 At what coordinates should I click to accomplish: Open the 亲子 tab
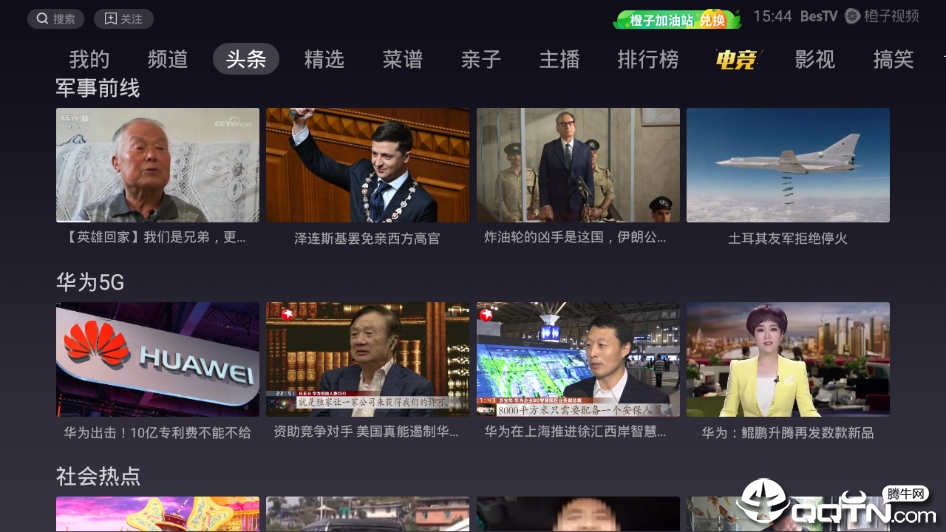click(x=481, y=59)
